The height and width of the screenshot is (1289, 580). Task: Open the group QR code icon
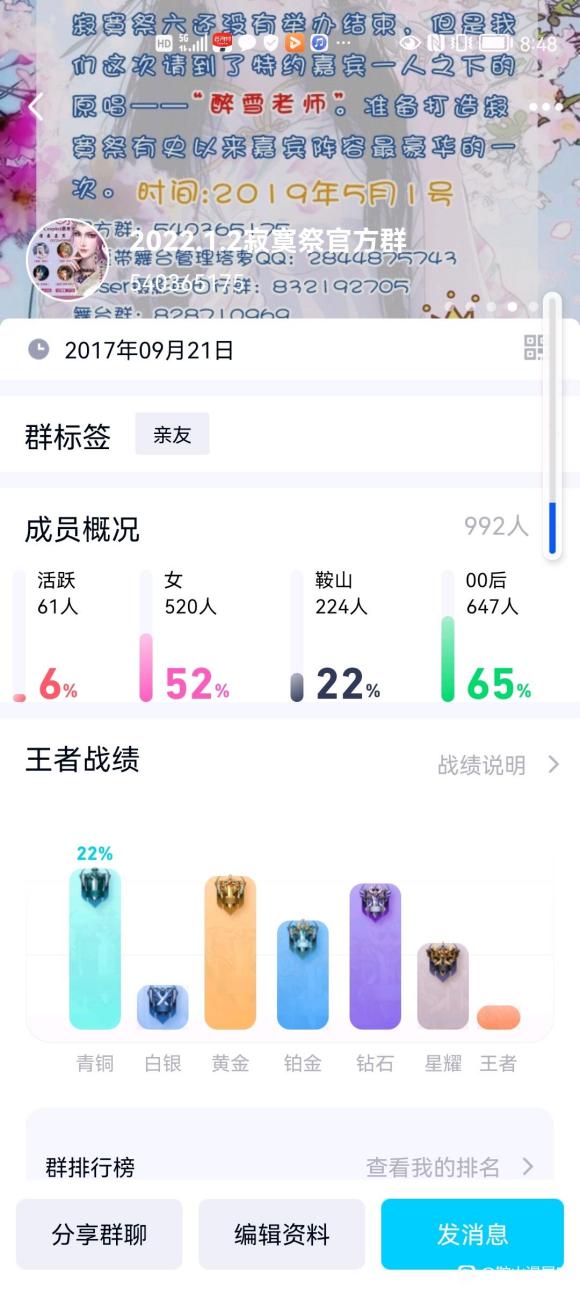pos(536,348)
